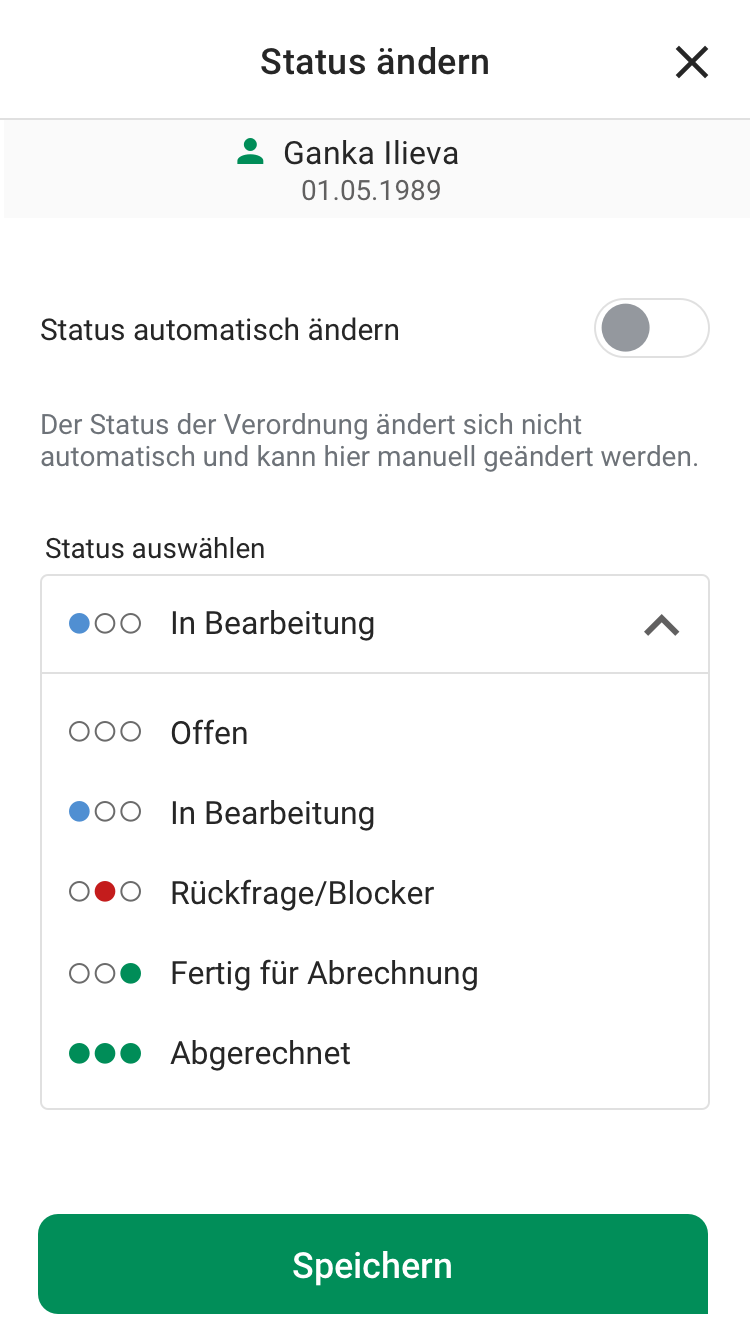
Task: Select the Rückfrage/Blocker status option
Action: click(x=301, y=892)
